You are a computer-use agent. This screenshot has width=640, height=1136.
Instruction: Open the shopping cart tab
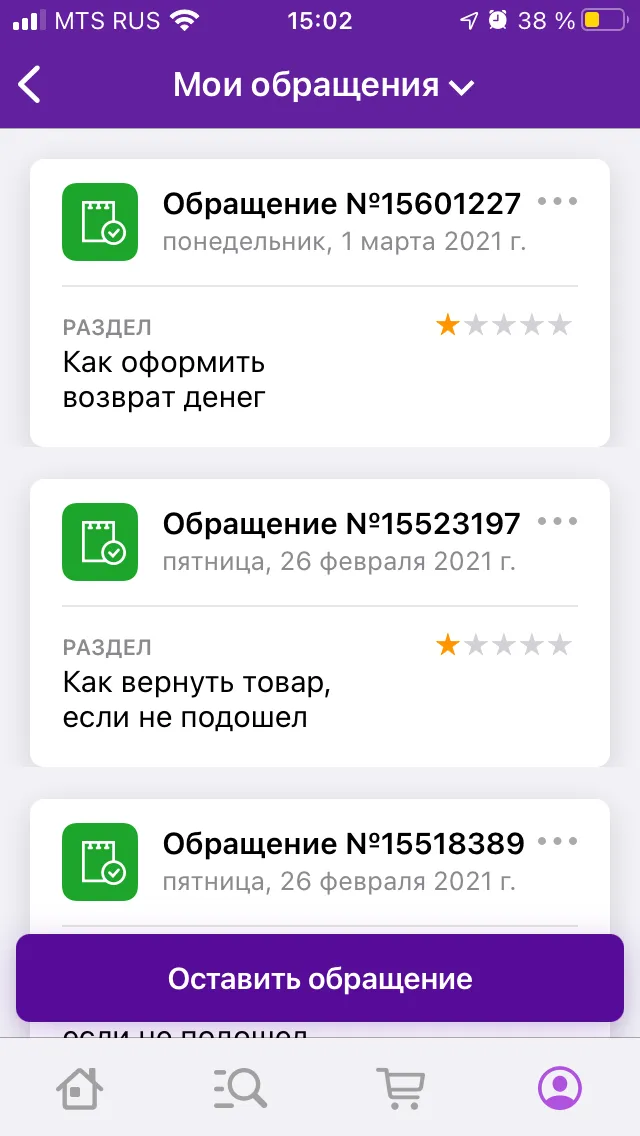tap(400, 1087)
